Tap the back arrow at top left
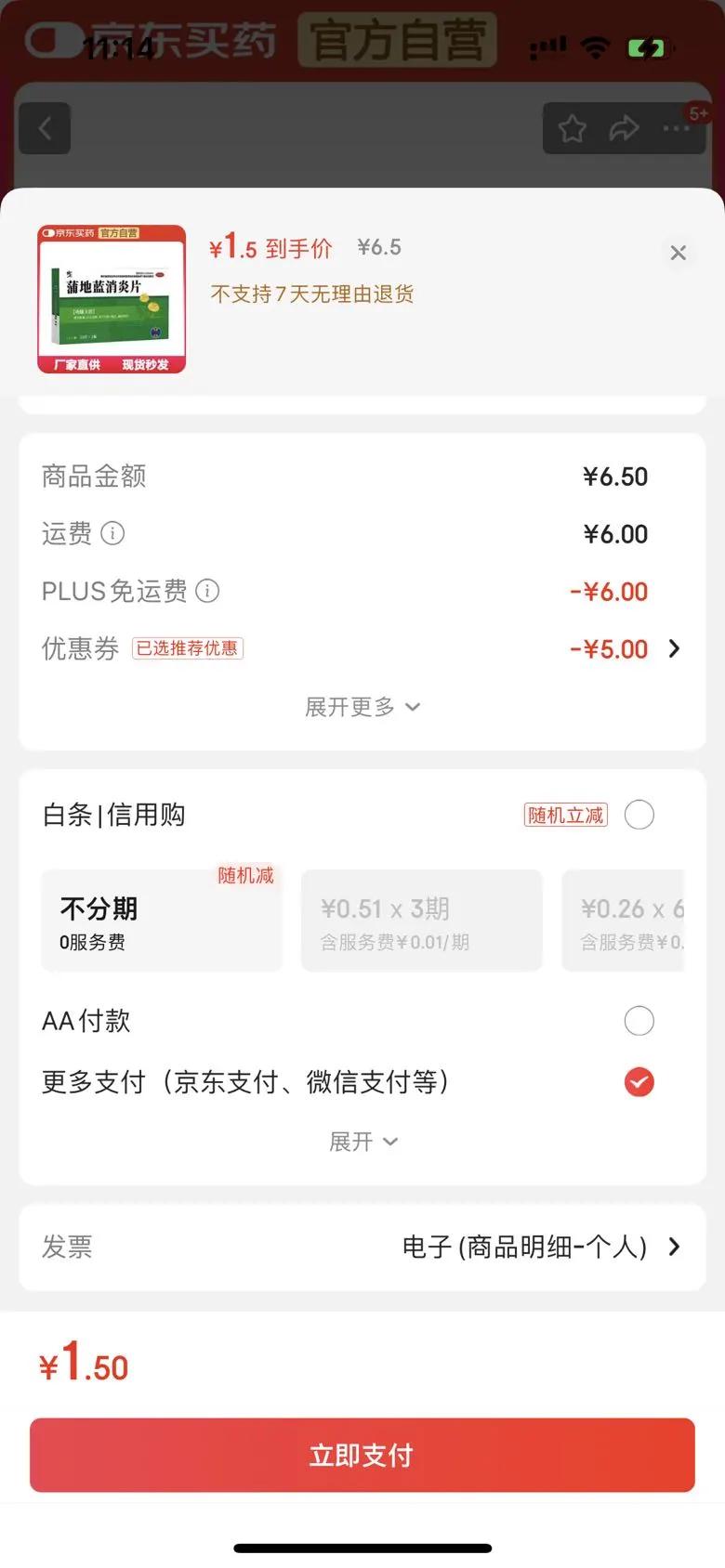 click(x=45, y=128)
